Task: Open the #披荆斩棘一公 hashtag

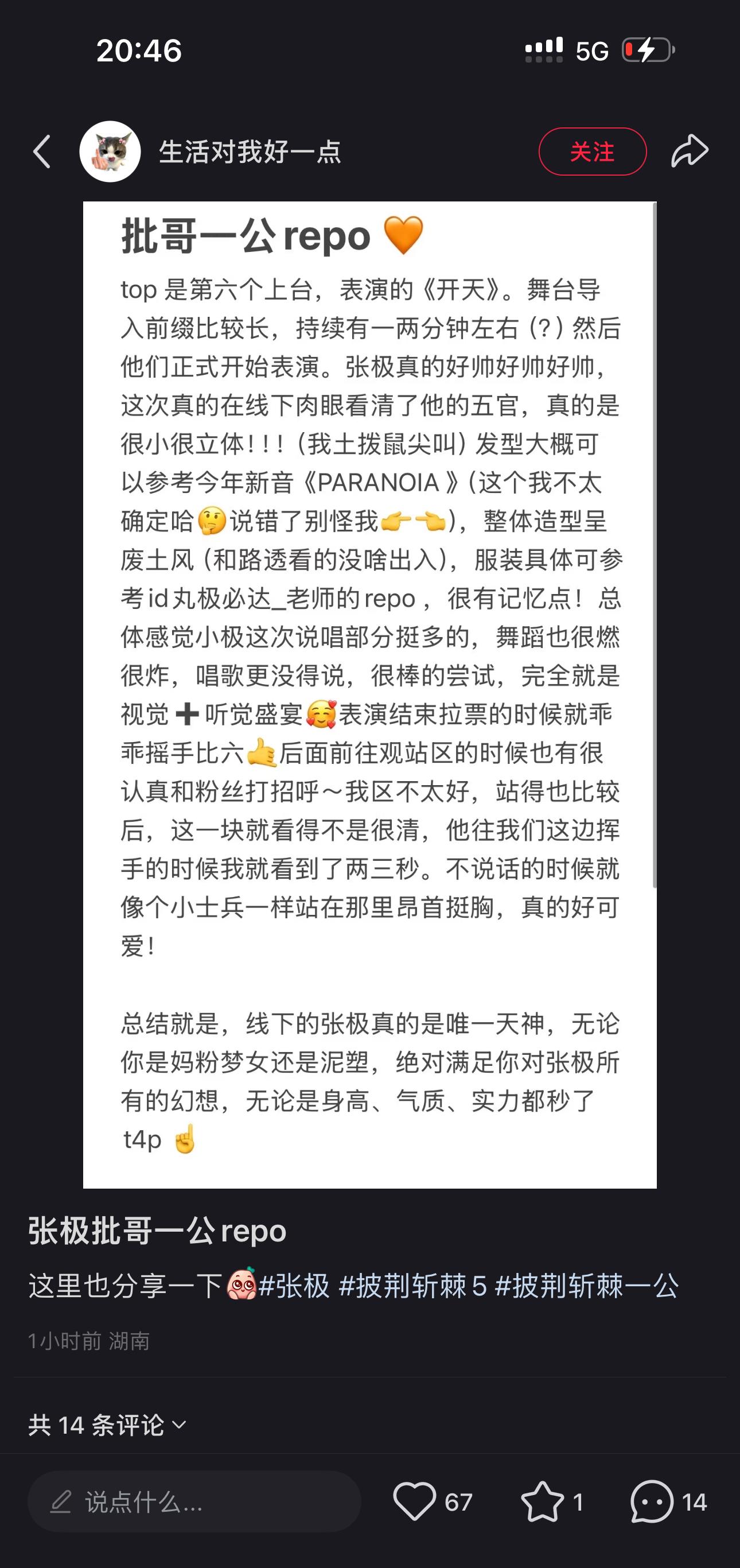Action: pyautogui.click(x=587, y=1286)
